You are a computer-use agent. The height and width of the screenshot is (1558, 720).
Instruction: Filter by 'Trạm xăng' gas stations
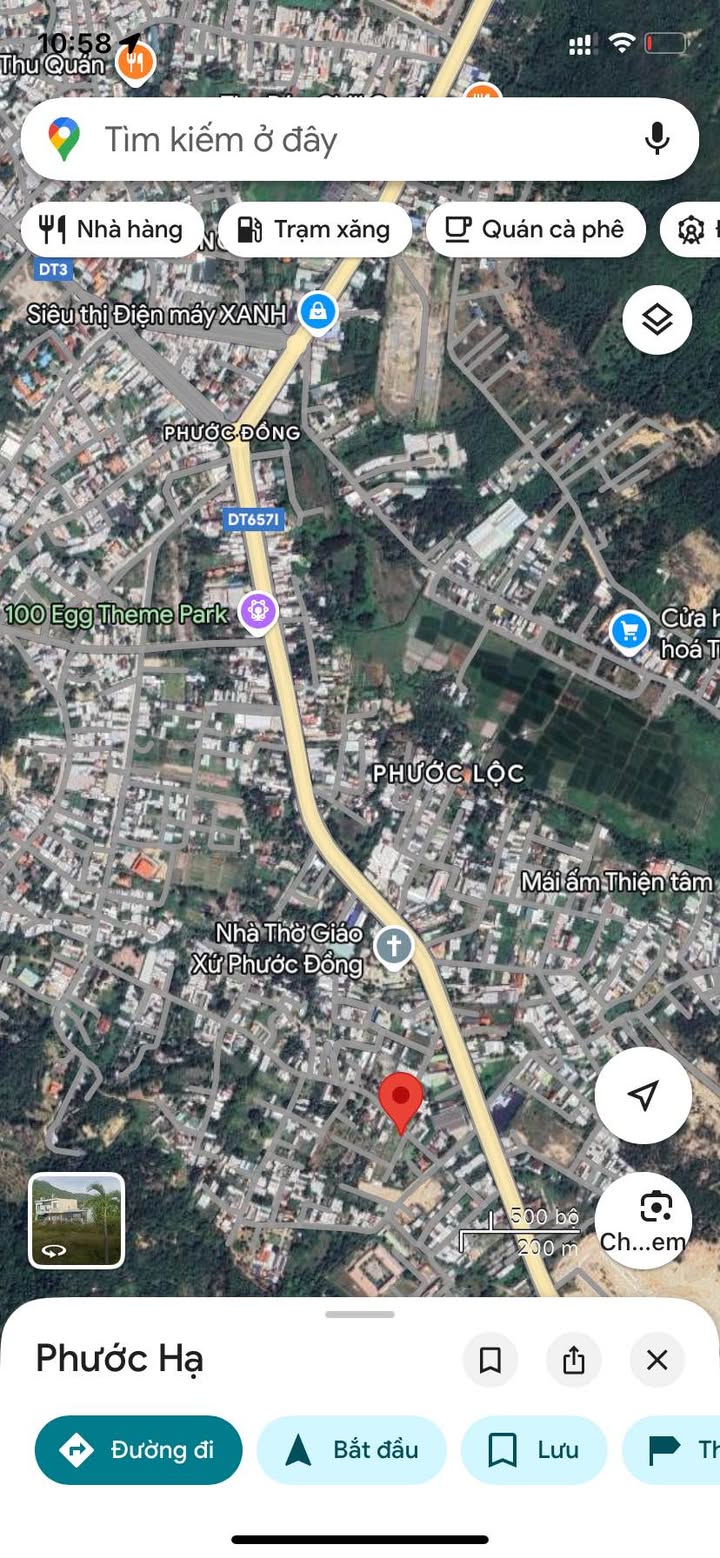[314, 230]
